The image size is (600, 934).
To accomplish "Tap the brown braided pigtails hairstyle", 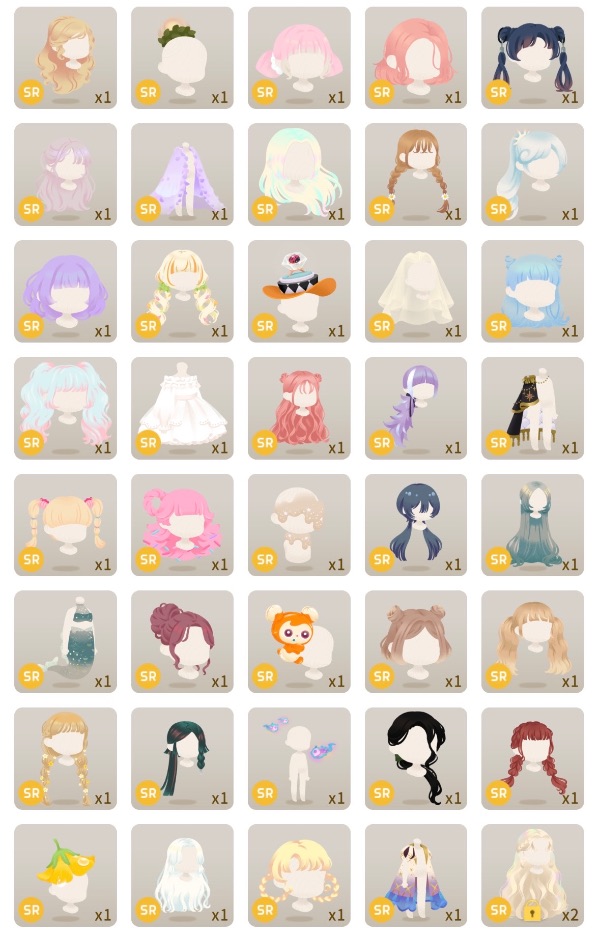I will coord(415,175).
